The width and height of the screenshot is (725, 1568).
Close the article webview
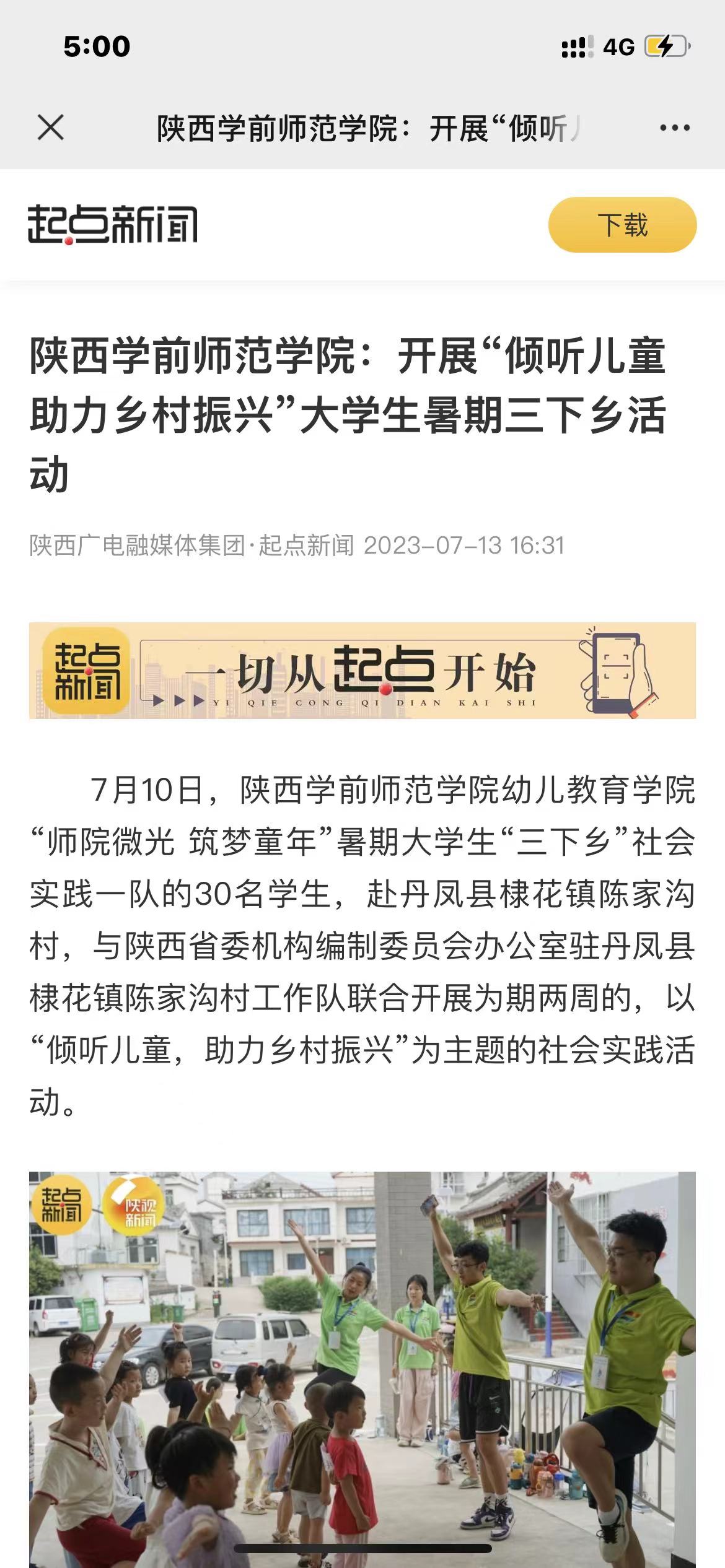point(51,128)
